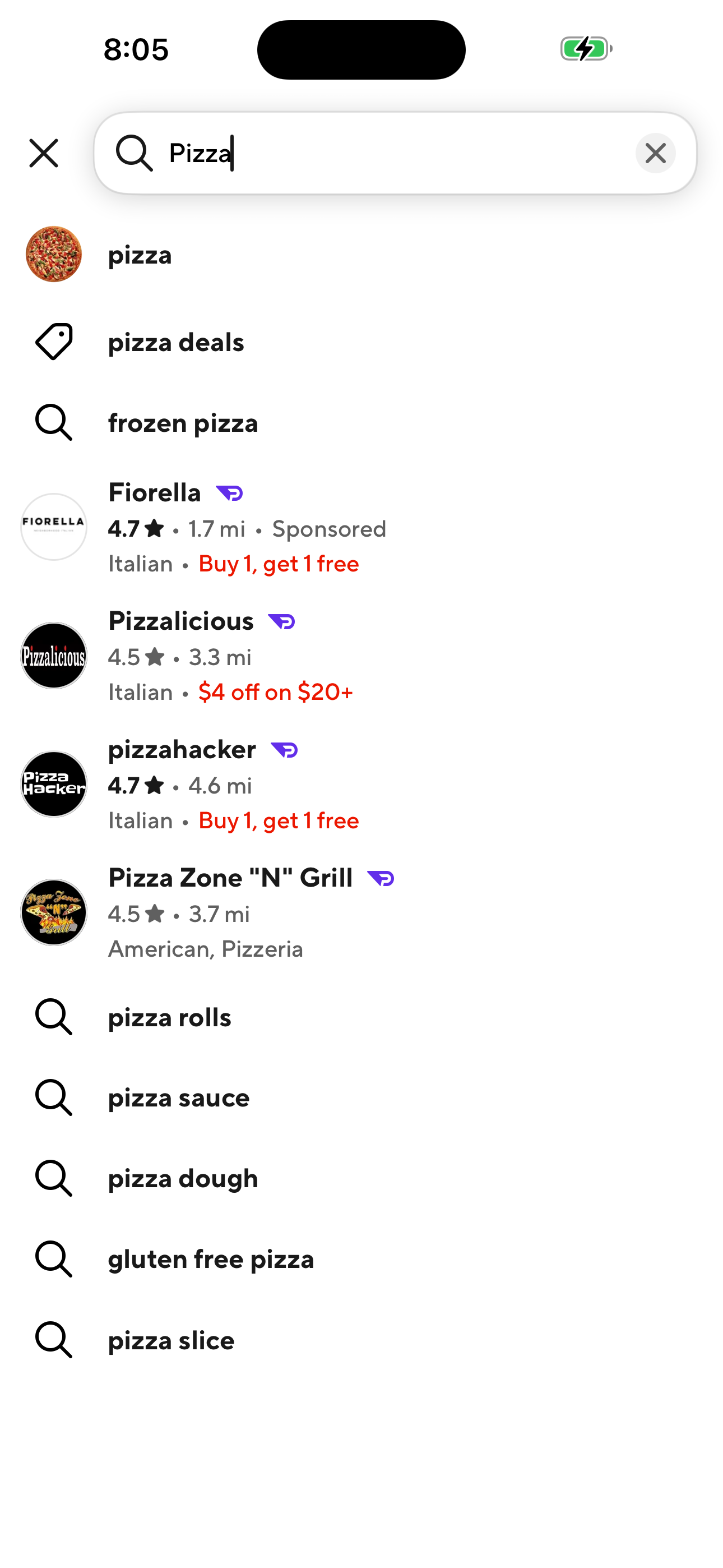Clear the search text with the X button
The width and height of the screenshot is (723, 1568).
(x=655, y=154)
